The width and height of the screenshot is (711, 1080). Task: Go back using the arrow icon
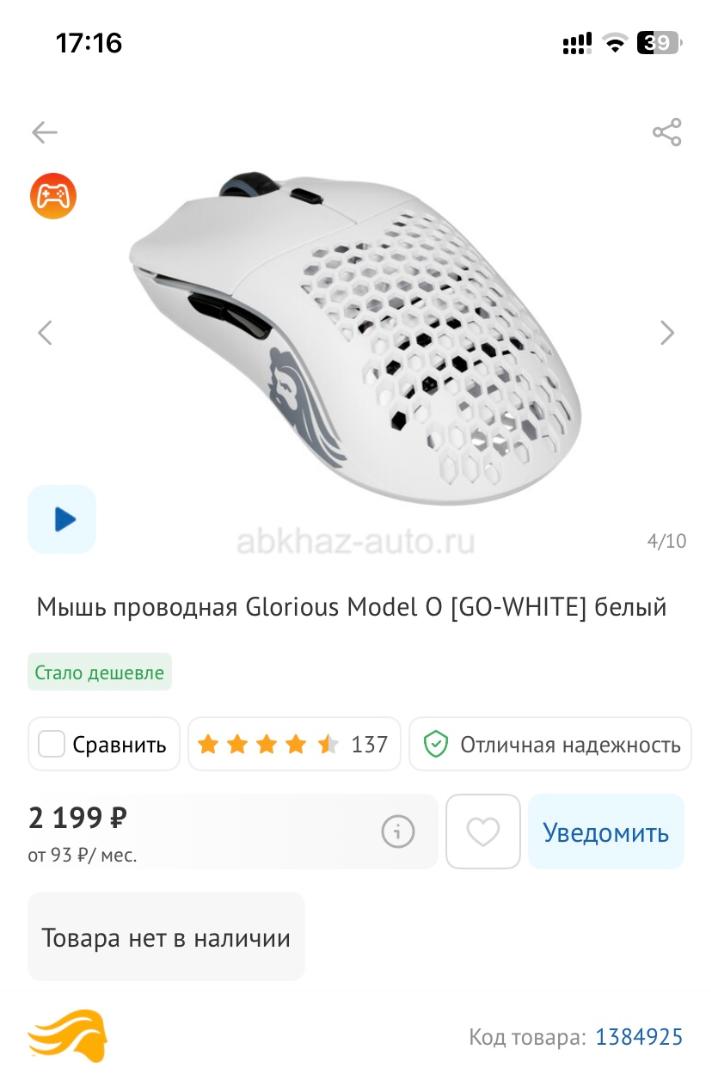[x=44, y=132]
